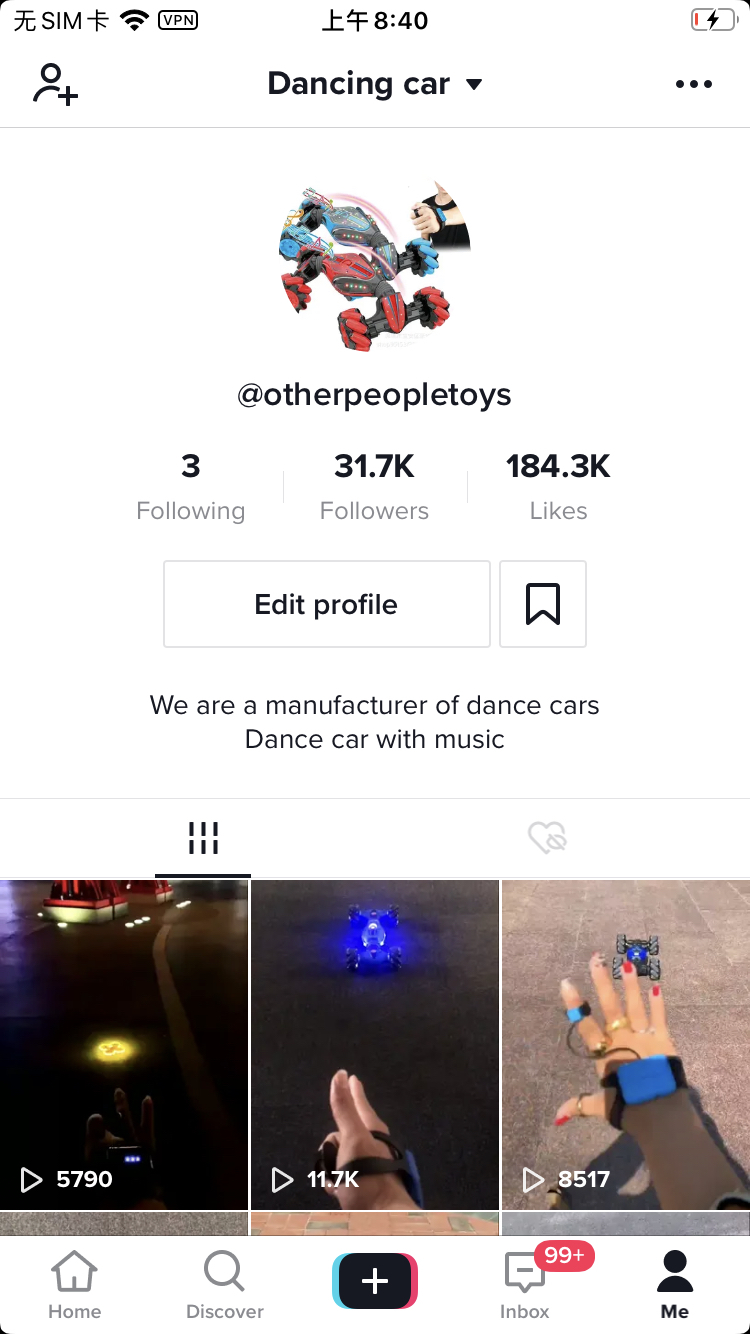The height and width of the screenshot is (1334, 750).
Task: Tap the add friends icon
Action: [56, 84]
